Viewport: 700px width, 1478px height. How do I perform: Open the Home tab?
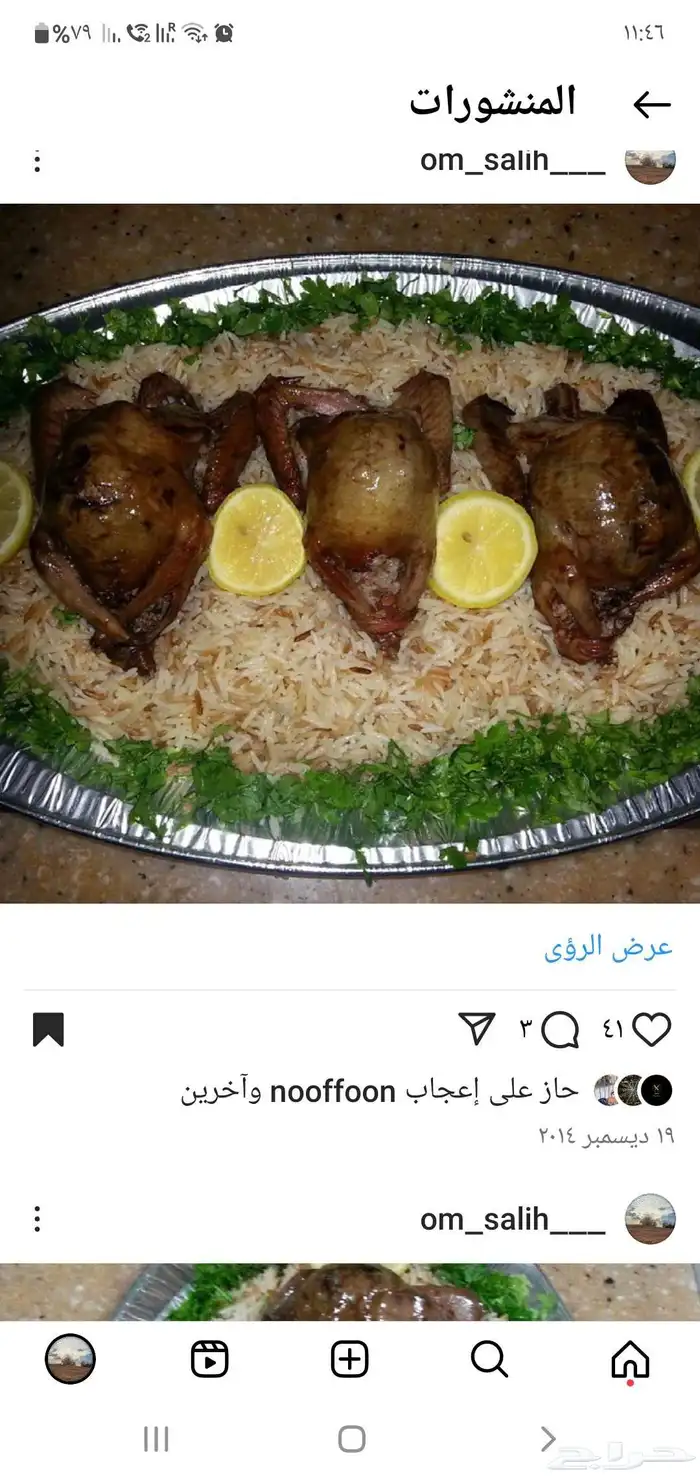coord(630,1359)
